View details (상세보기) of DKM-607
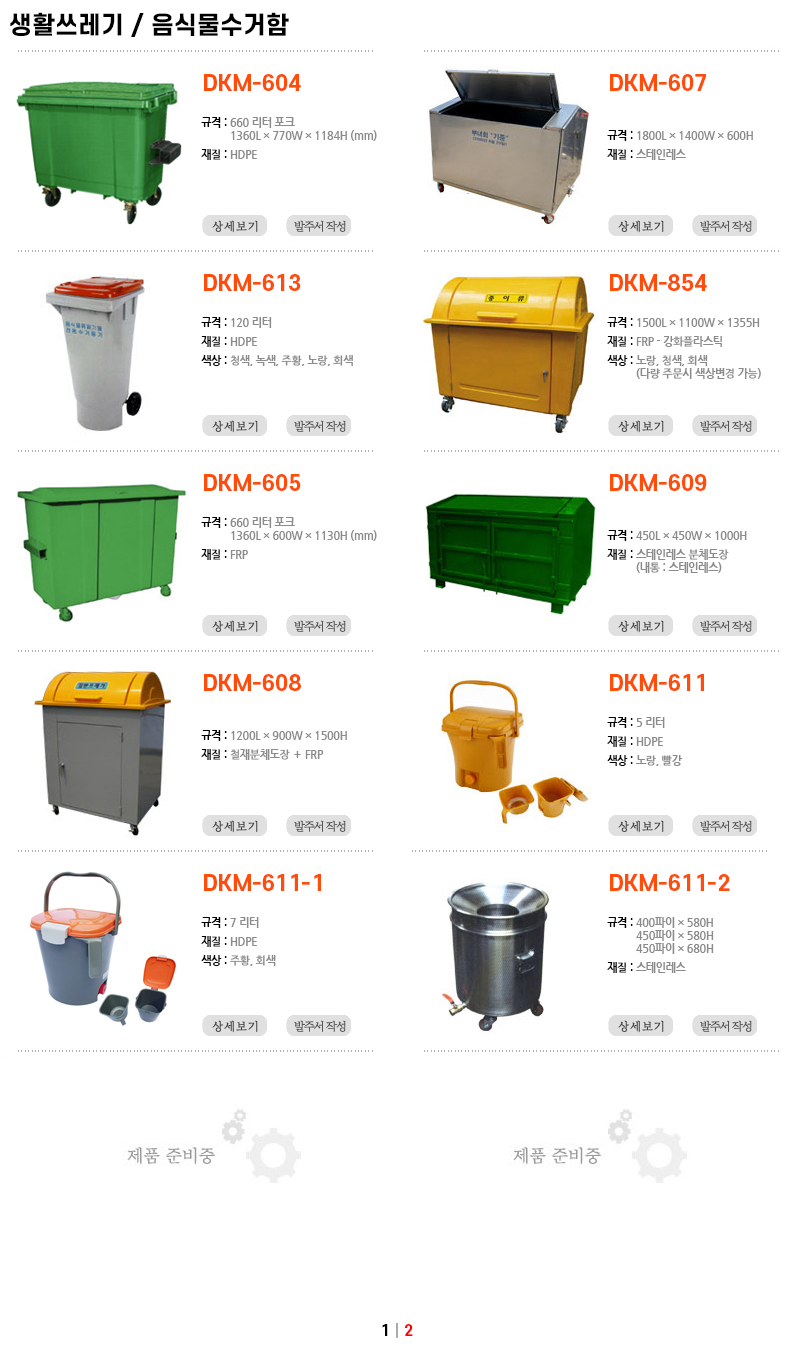 (x=640, y=226)
